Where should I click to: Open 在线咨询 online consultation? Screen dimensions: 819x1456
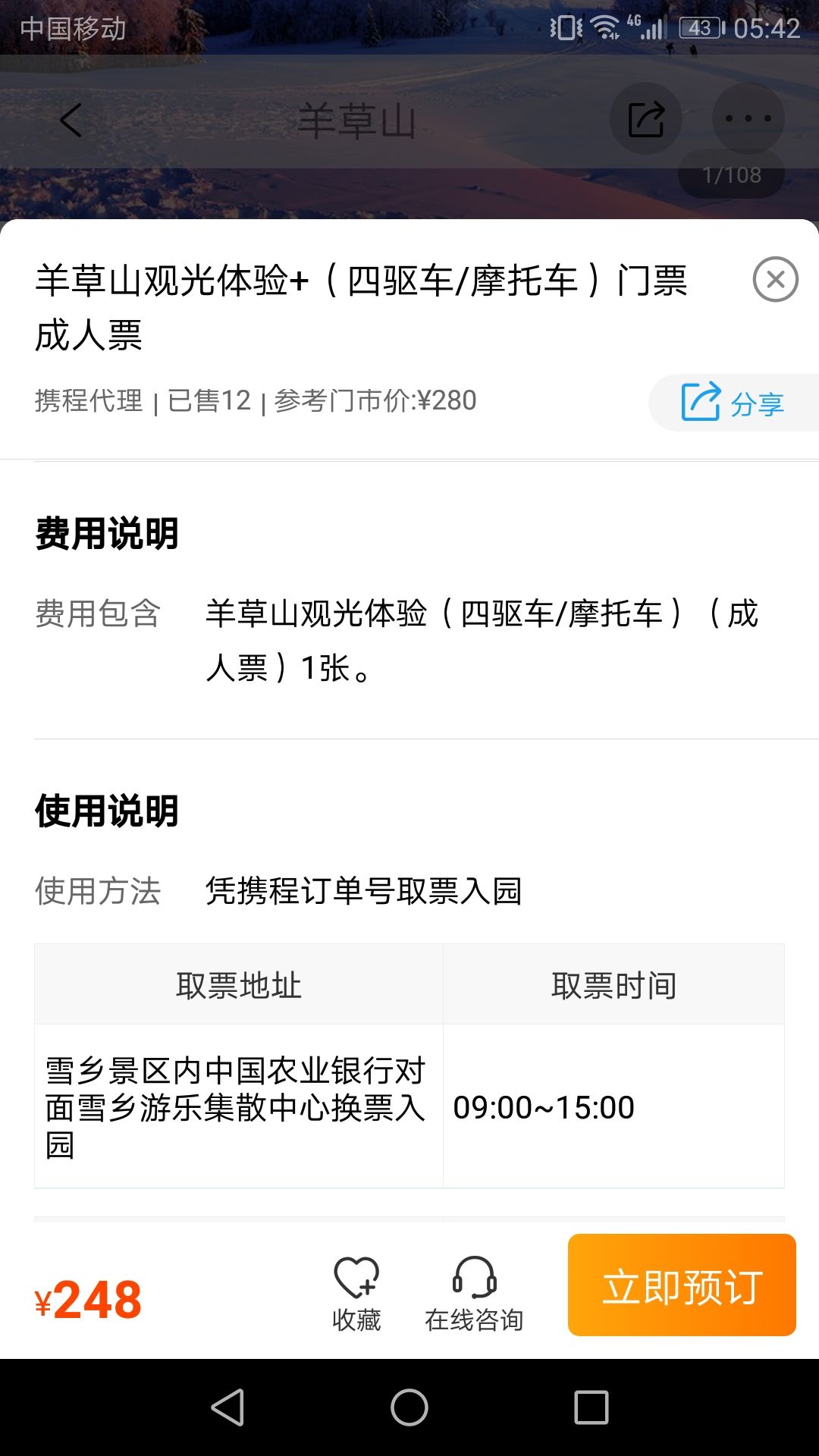tap(474, 1294)
